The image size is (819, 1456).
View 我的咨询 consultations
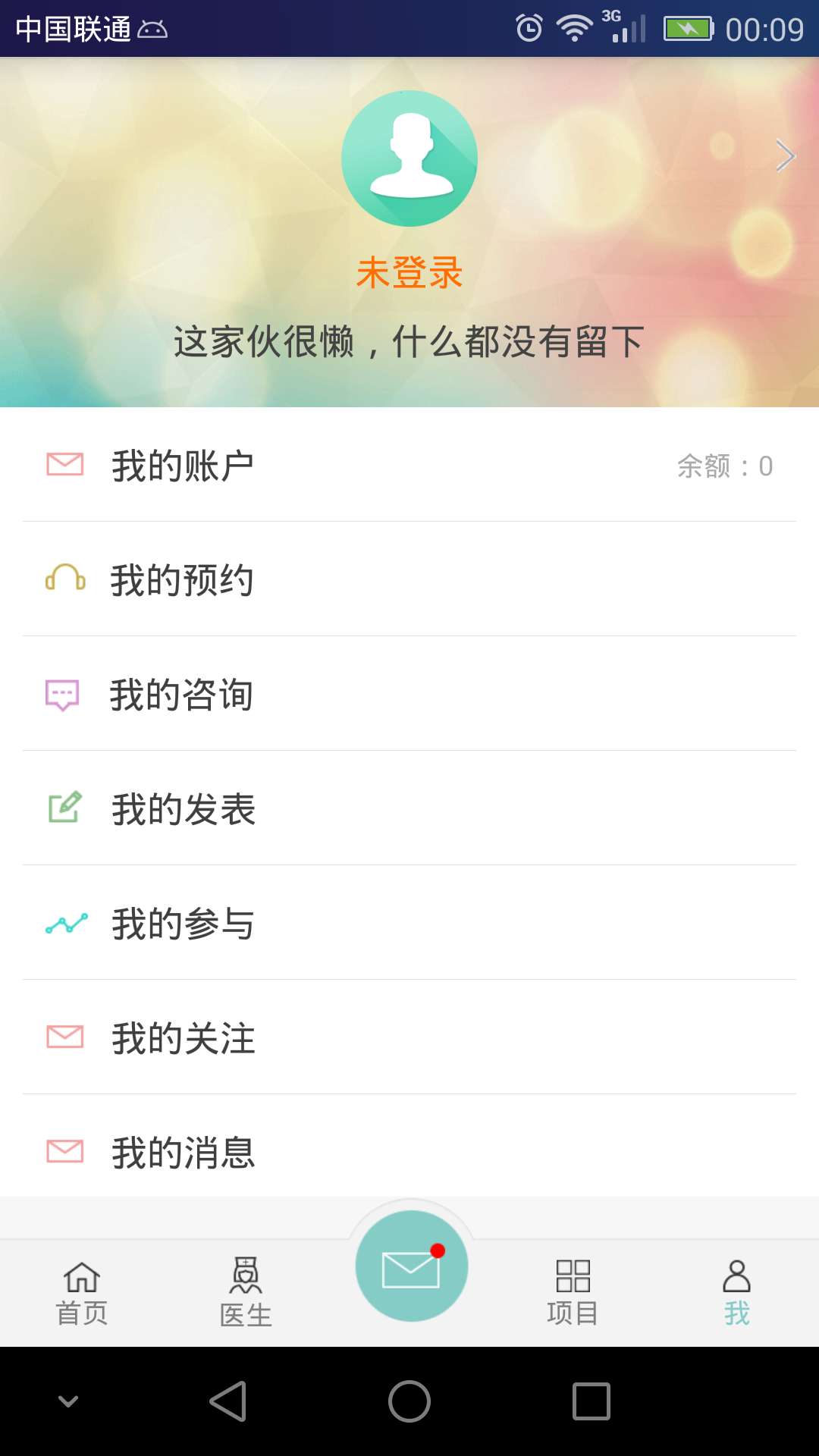point(409,694)
